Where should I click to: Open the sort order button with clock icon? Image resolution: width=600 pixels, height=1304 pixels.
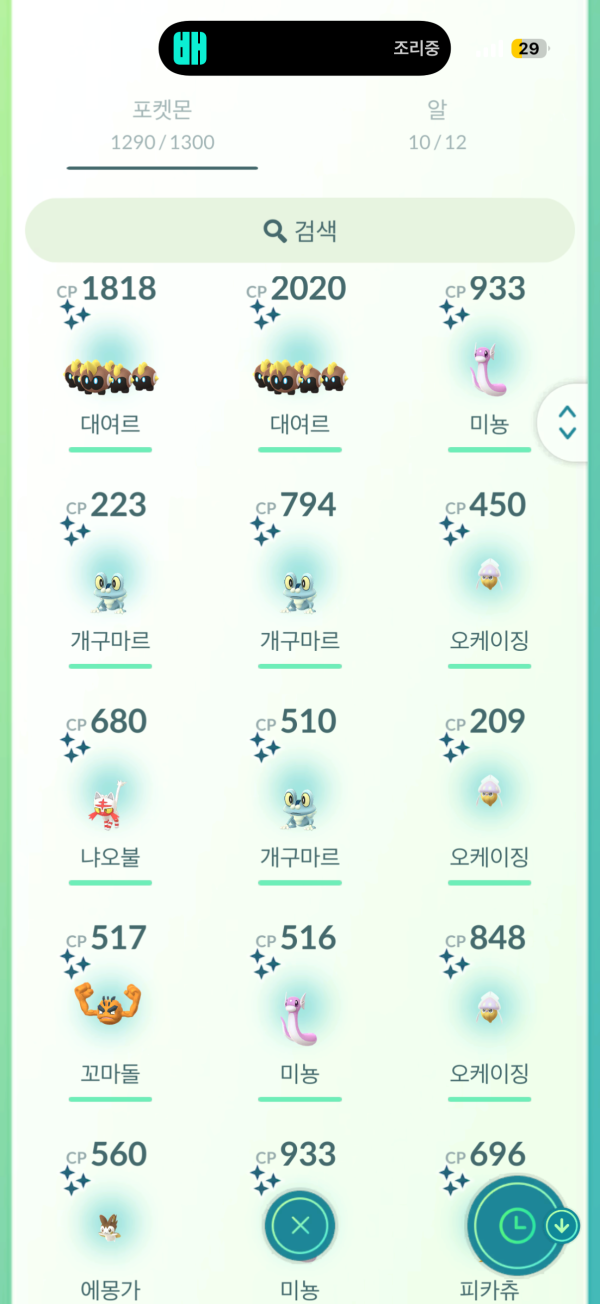tap(519, 1225)
